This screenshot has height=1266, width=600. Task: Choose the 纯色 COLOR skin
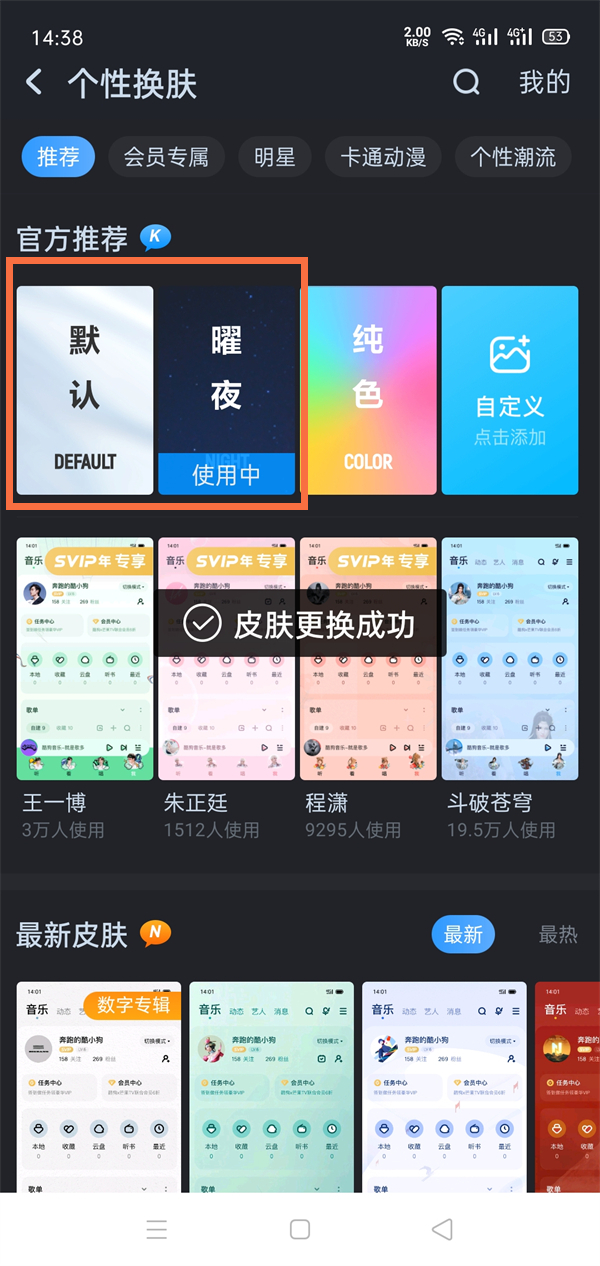pos(368,390)
